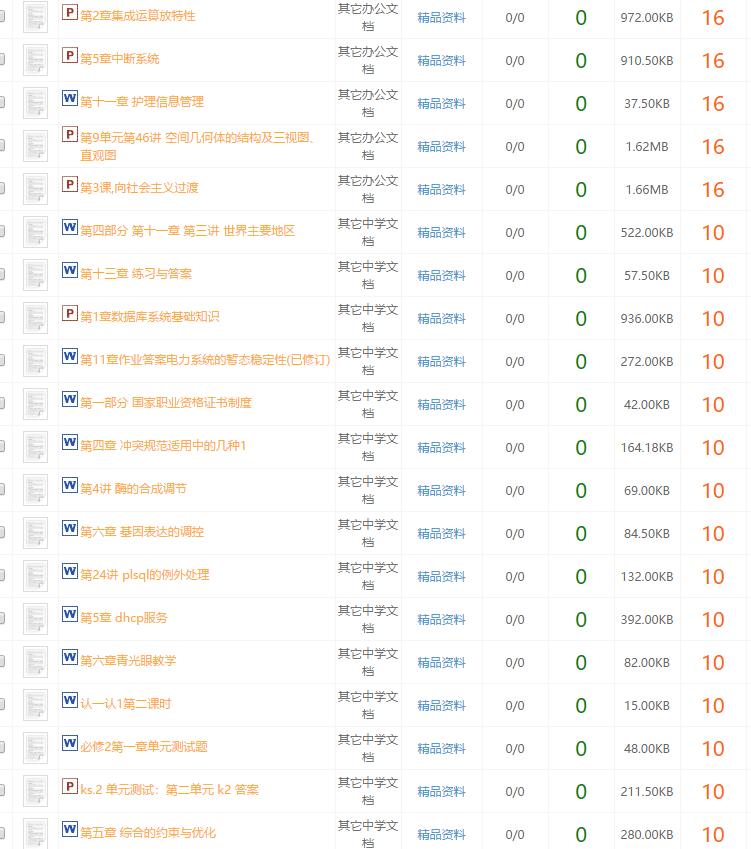Open document 第2章集成运算放特性

(137, 16)
